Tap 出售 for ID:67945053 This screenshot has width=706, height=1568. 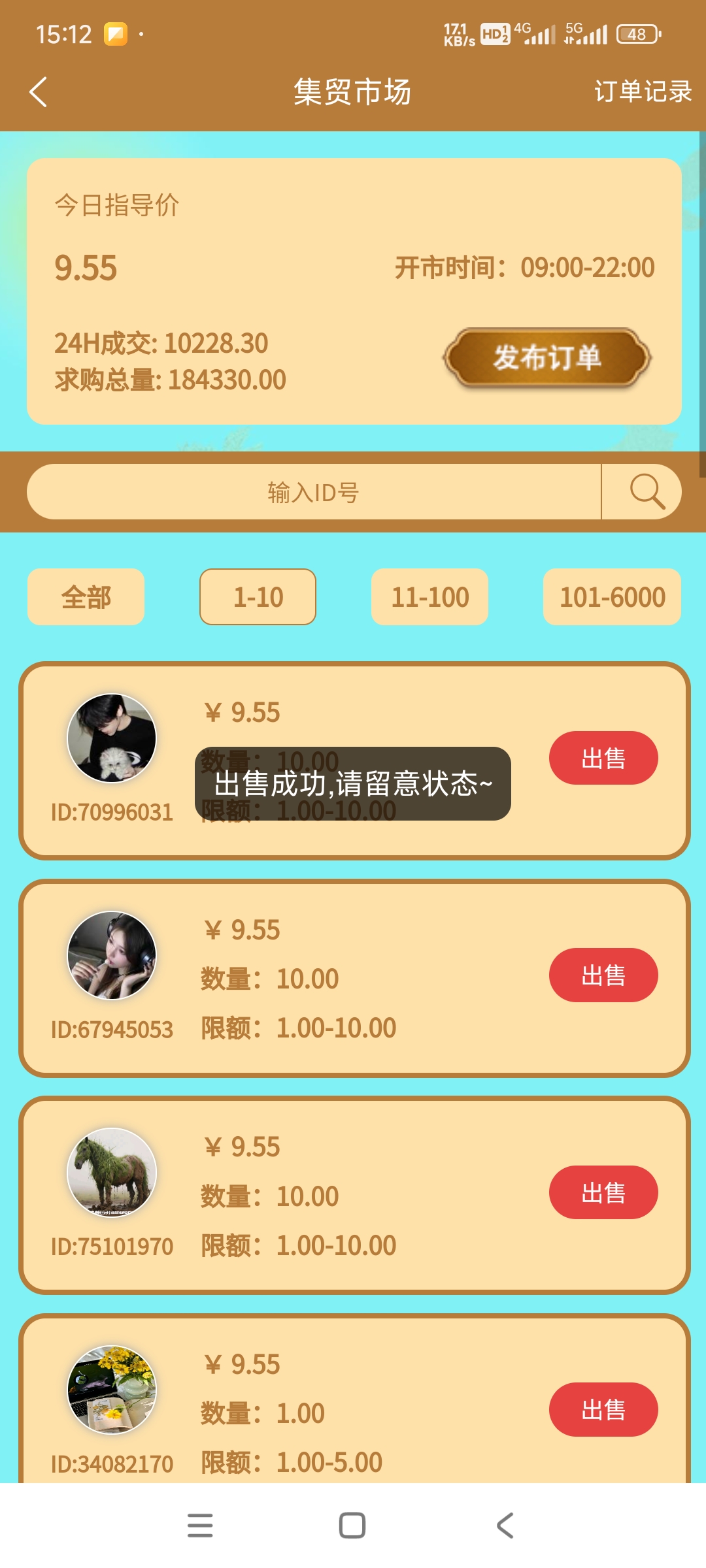(603, 975)
